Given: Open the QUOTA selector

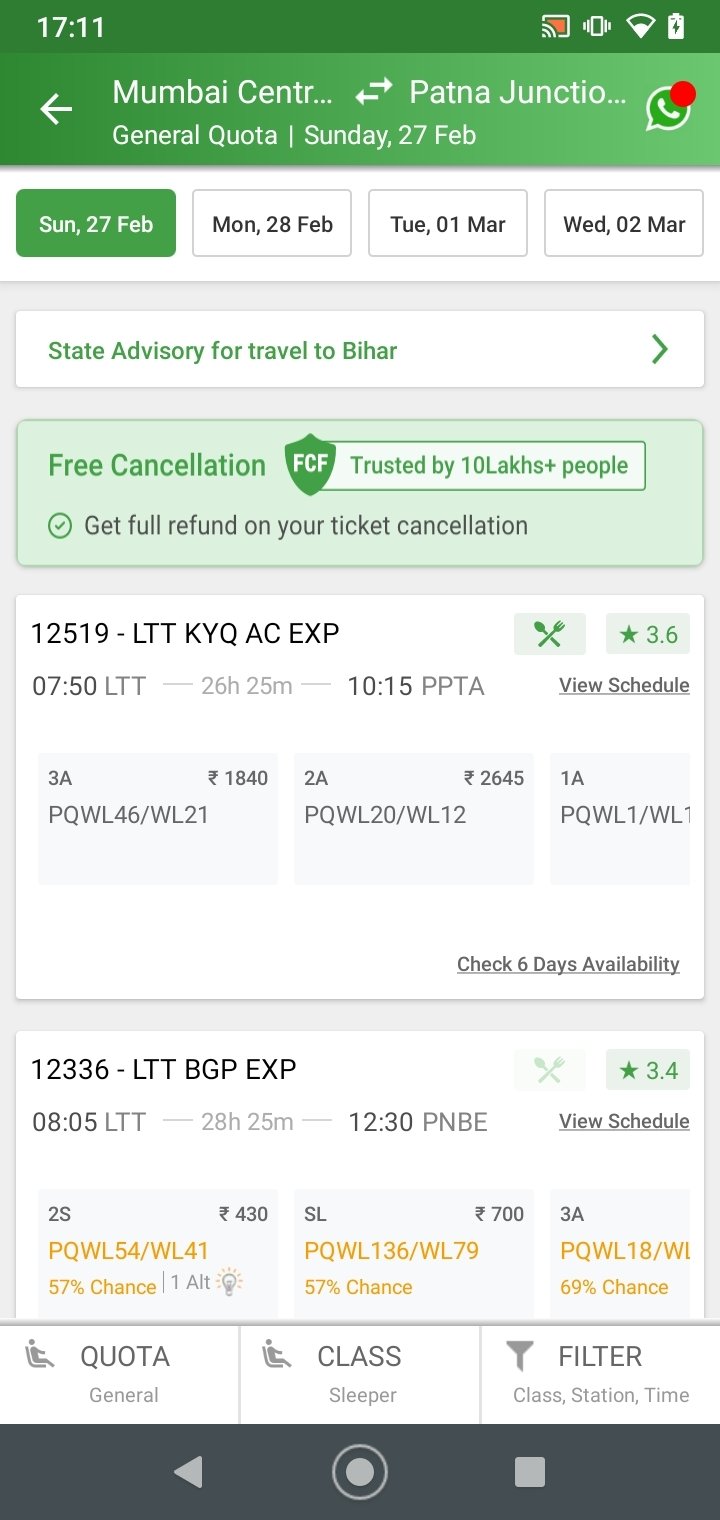Looking at the screenshot, I should click(x=120, y=1374).
